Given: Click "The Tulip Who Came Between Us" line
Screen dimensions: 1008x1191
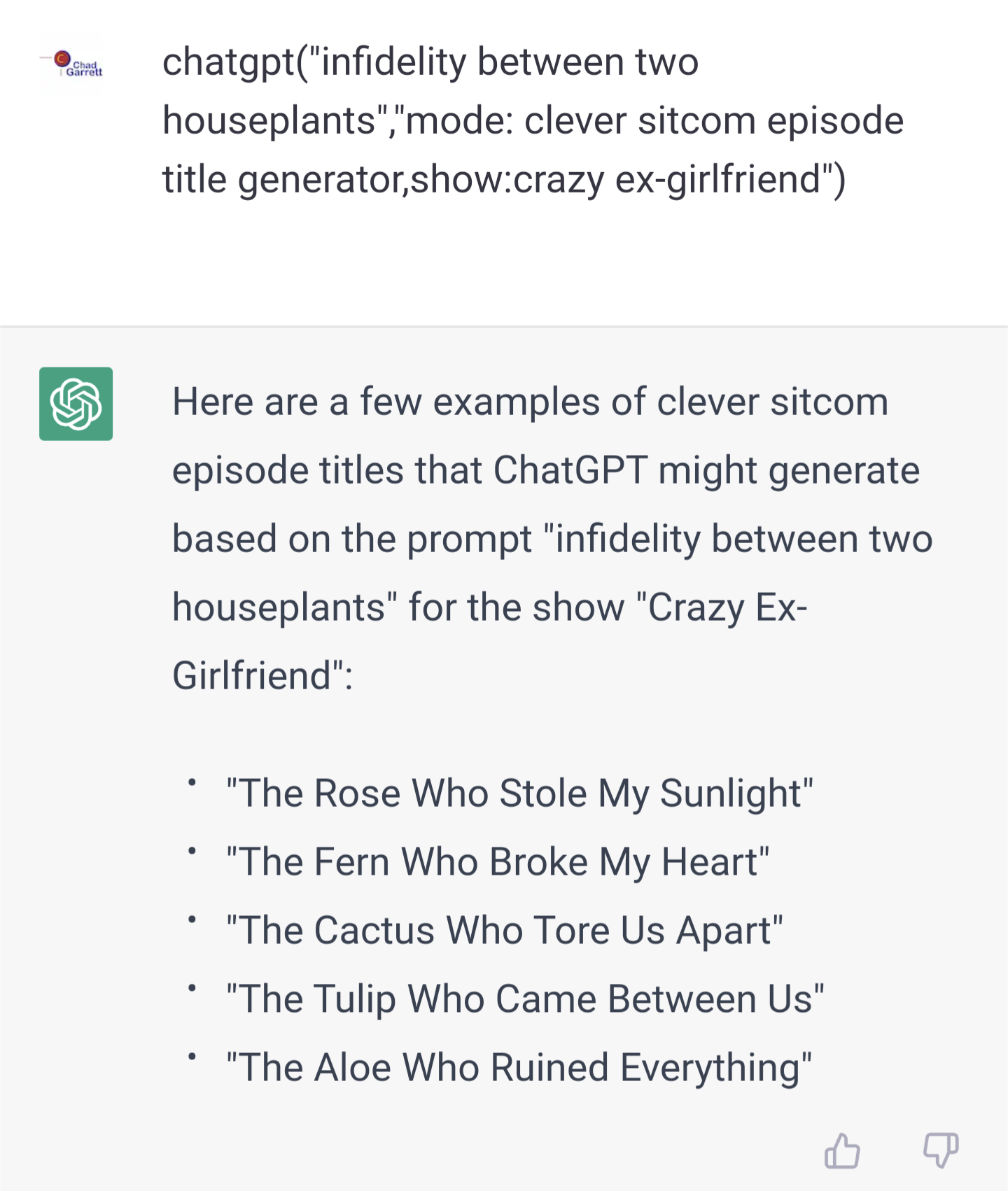Looking at the screenshot, I should pyautogui.click(x=526, y=999).
